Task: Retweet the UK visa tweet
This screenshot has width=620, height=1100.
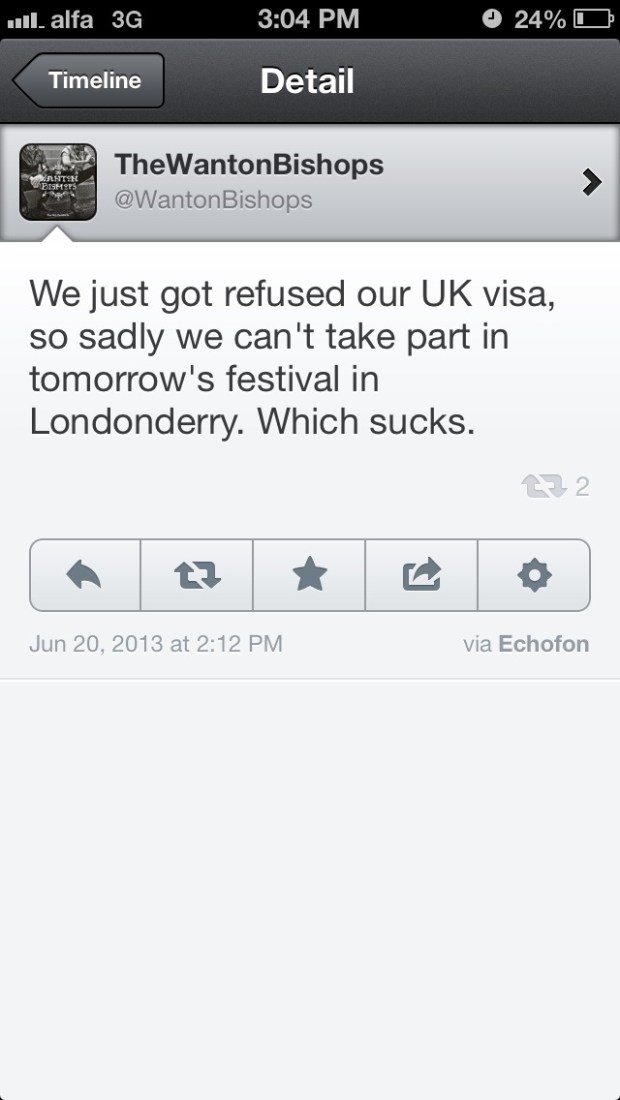Action: click(x=197, y=575)
